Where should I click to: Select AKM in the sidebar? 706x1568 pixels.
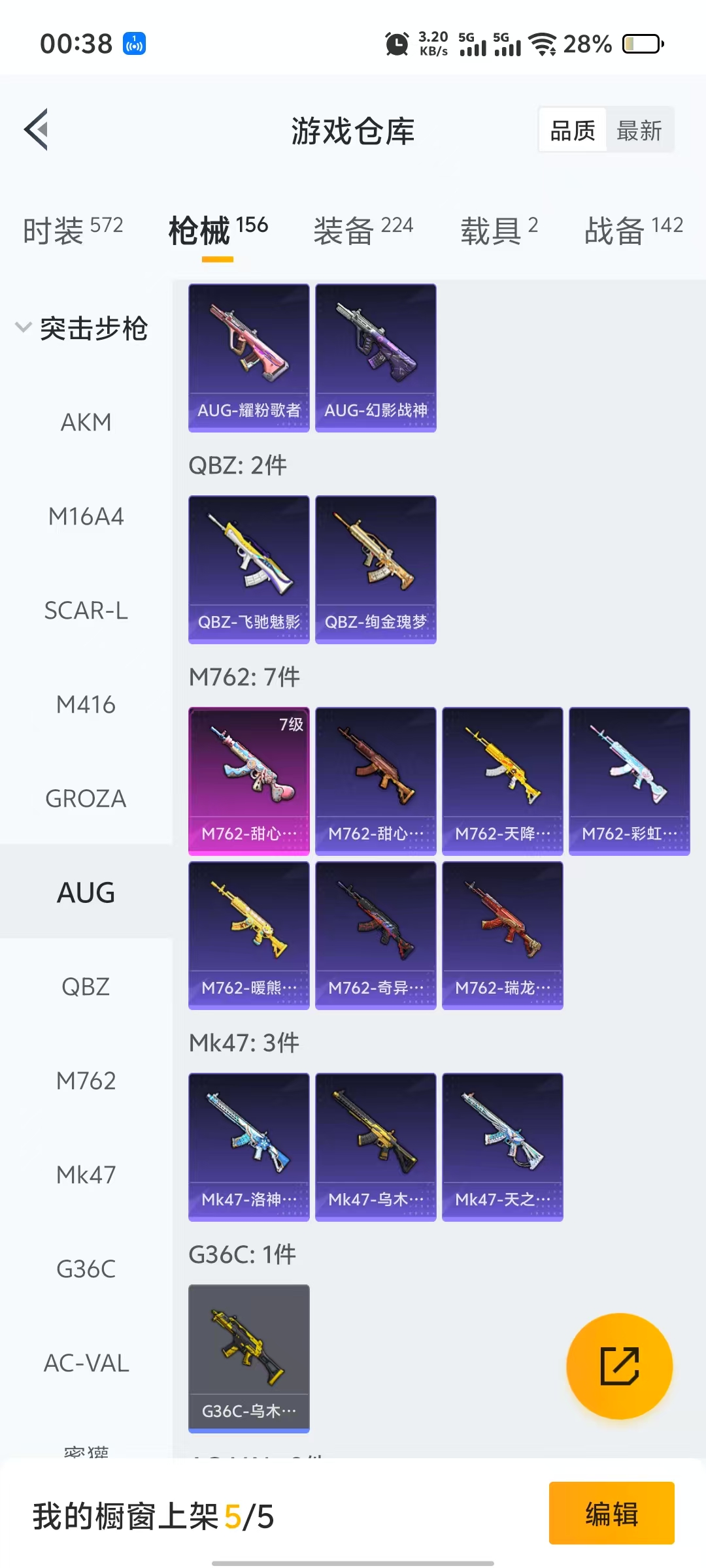point(86,422)
